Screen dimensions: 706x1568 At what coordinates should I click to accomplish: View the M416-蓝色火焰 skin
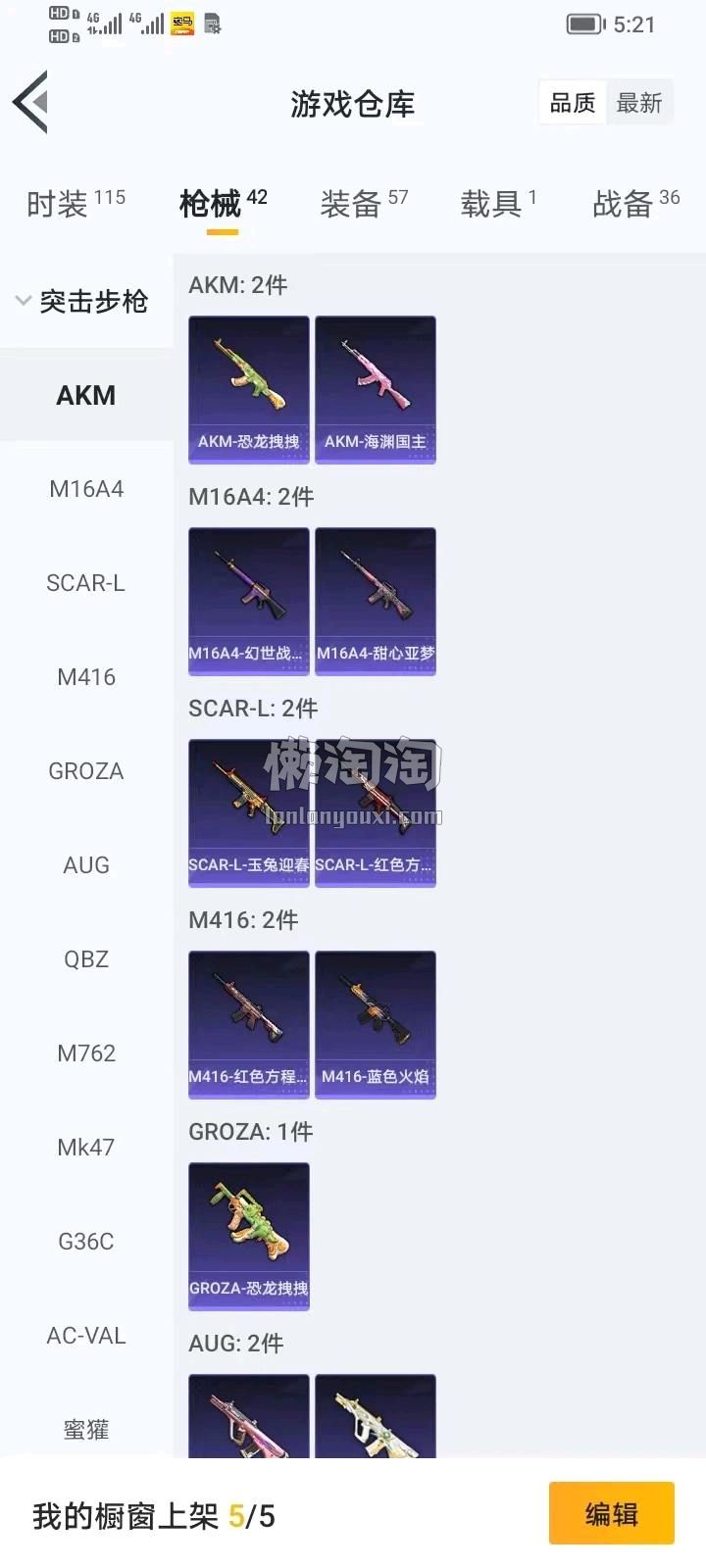tap(376, 1024)
